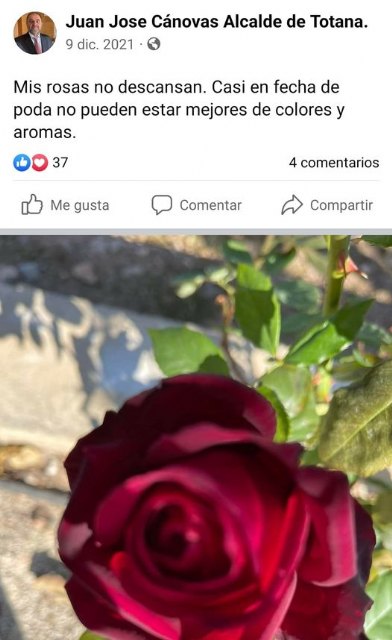Tap Comentar to write a comment
Viewport: 392px width, 640px height.
coord(196,205)
